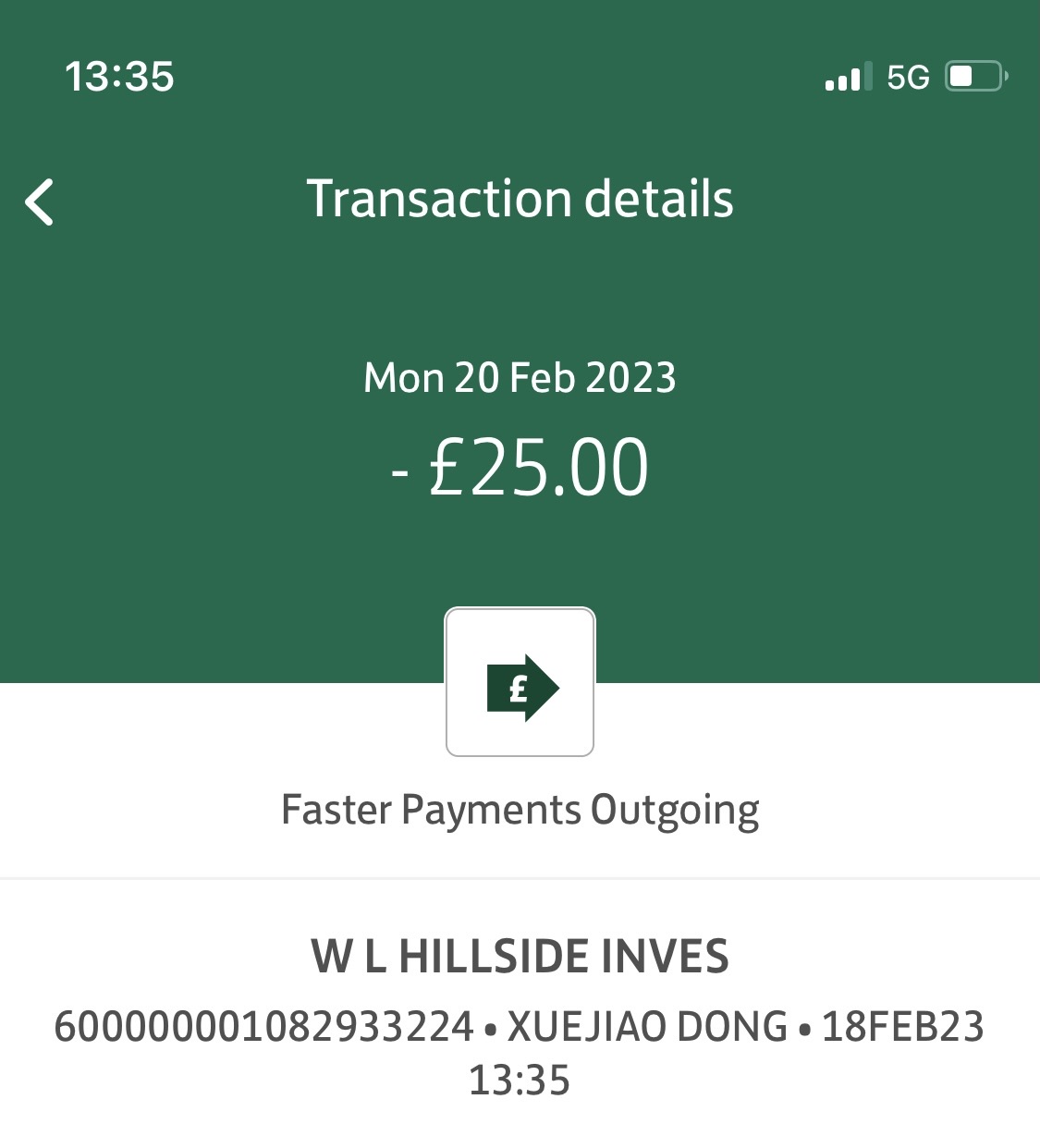This screenshot has width=1040, height=1148.
Task: Go back from Transaction details
Action: [40, 202]
